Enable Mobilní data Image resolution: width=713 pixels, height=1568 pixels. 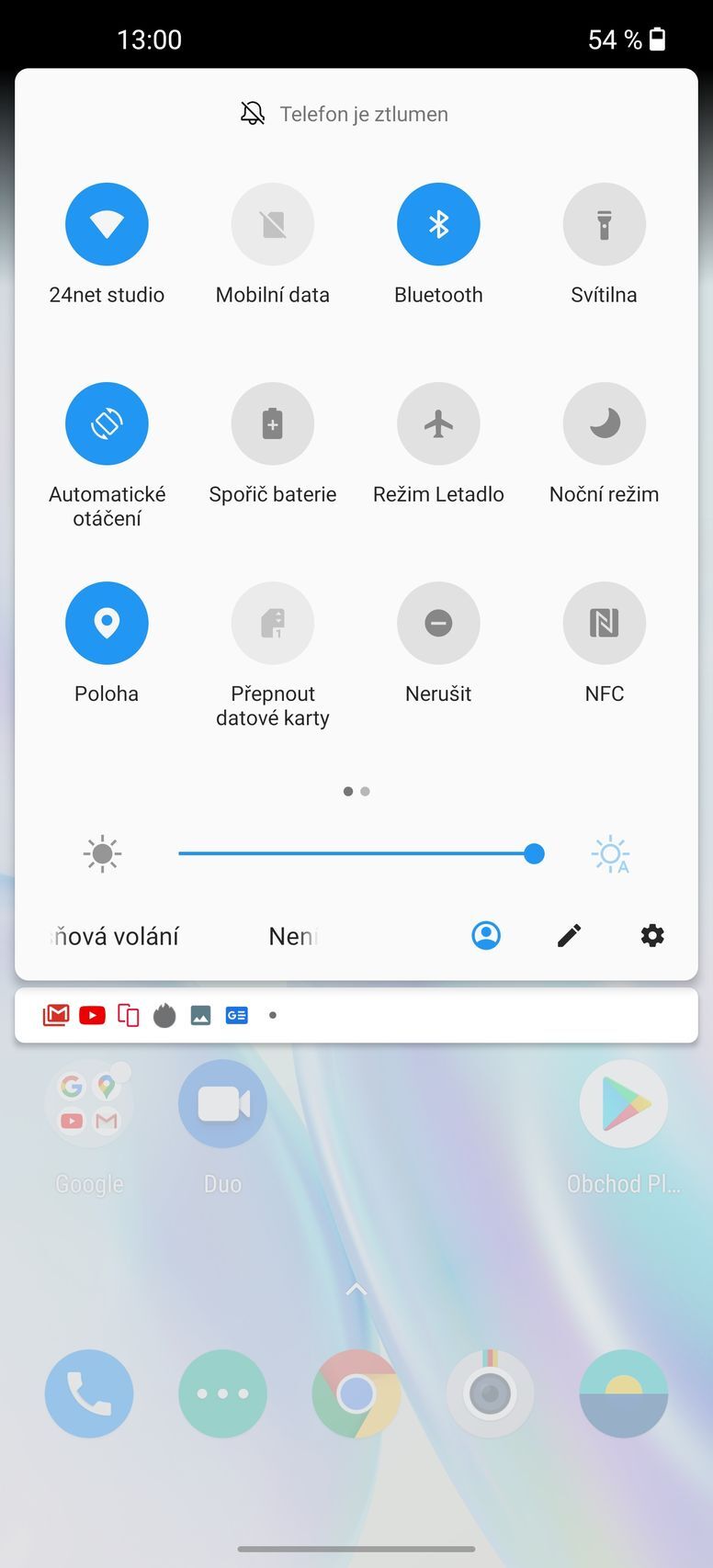(273, 223)
